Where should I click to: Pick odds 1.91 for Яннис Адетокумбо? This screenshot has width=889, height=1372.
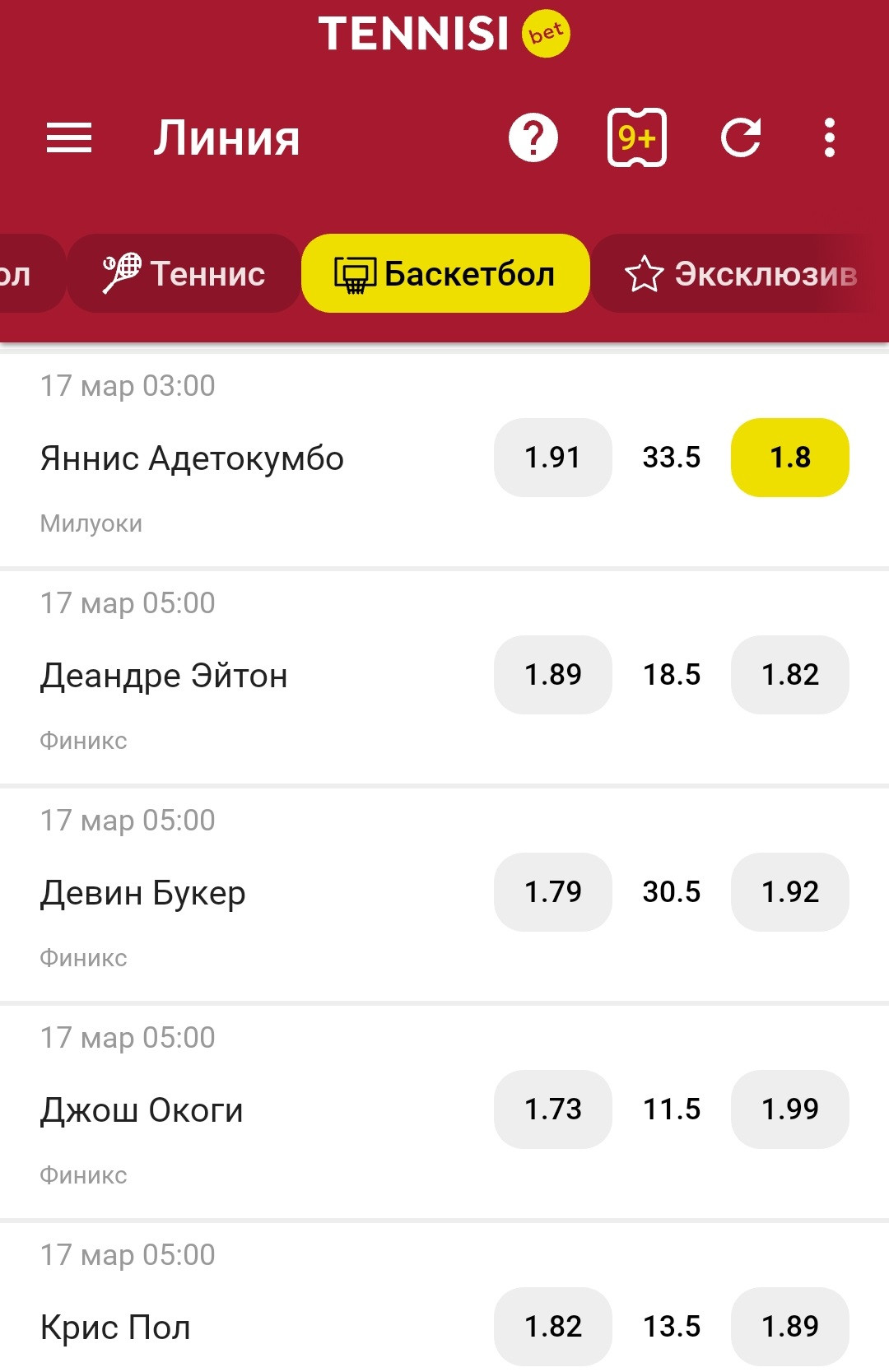(553, 458)
